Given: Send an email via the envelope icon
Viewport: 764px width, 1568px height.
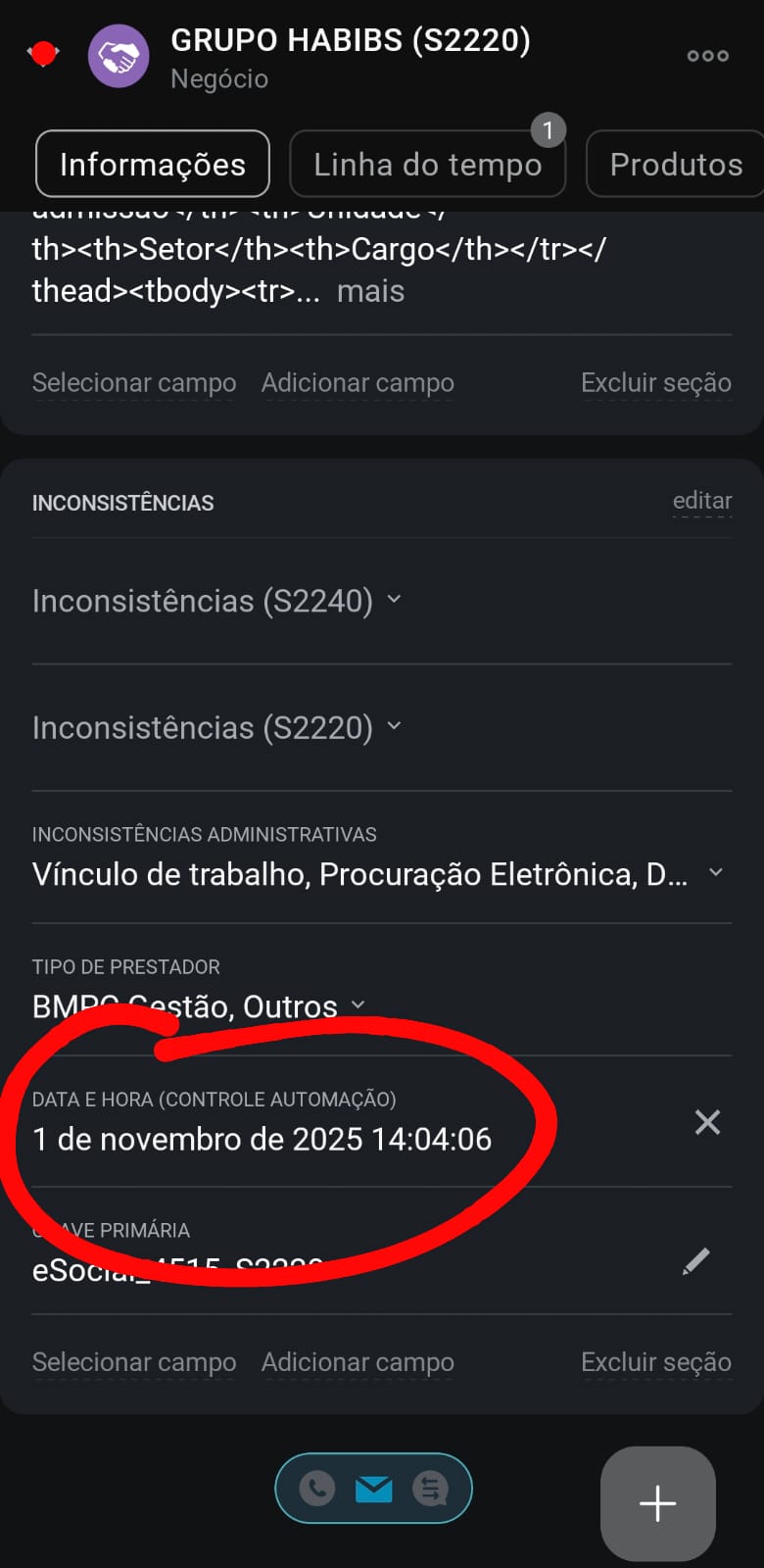Looking at the screenshot, I should [x=373, y=1489].
